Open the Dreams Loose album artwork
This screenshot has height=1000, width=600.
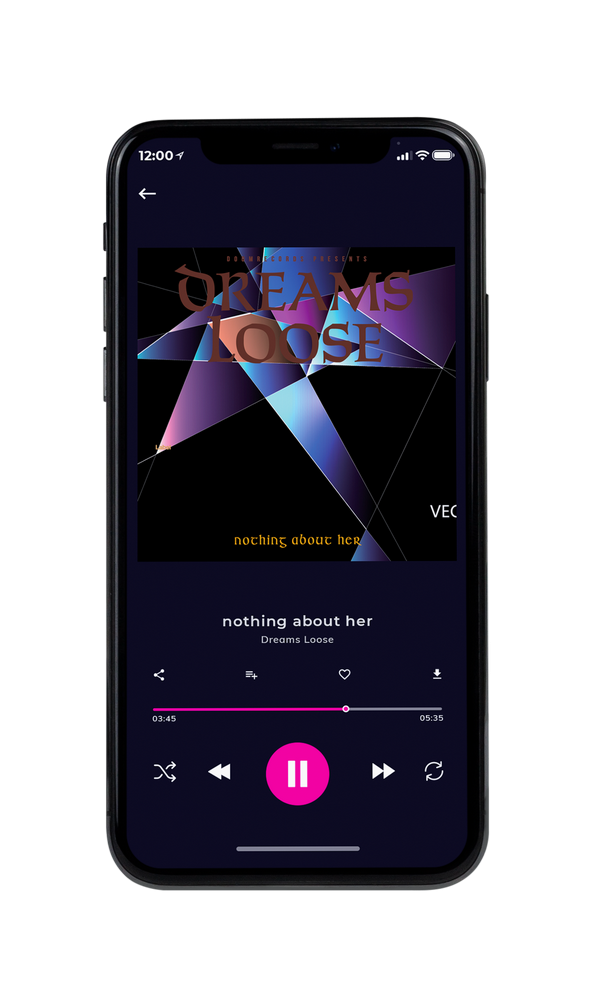297,404
